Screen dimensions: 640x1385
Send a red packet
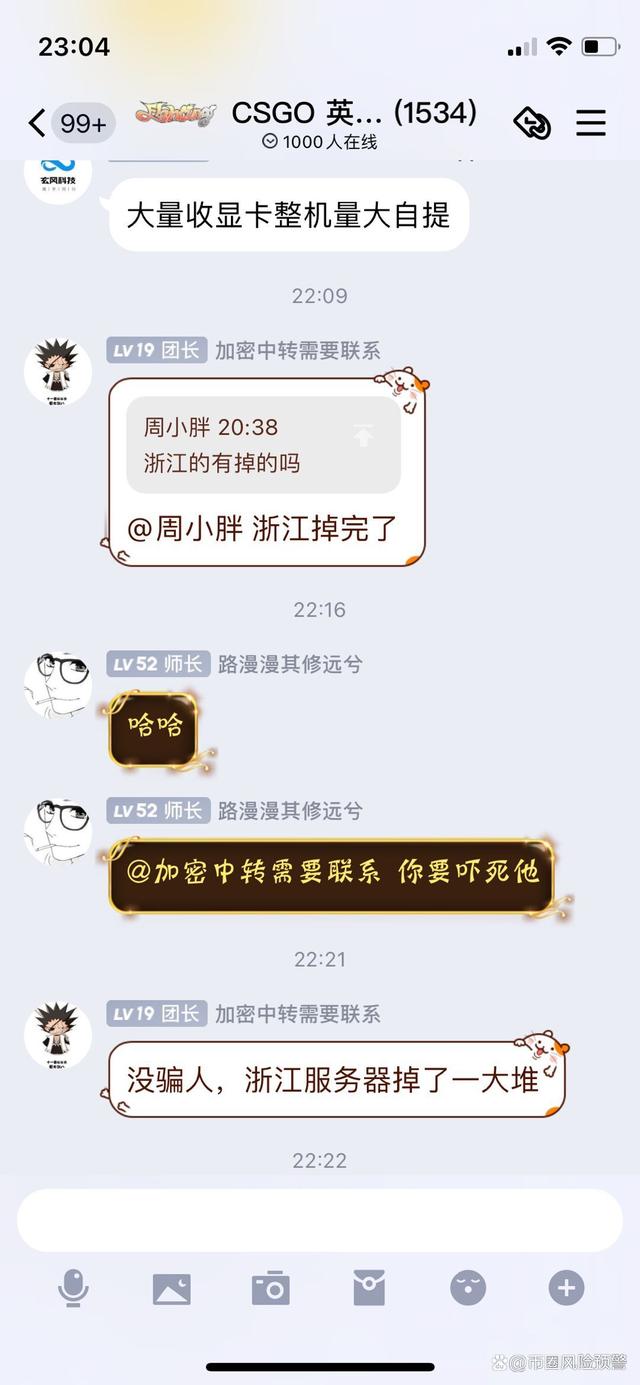coord(369,1288)
